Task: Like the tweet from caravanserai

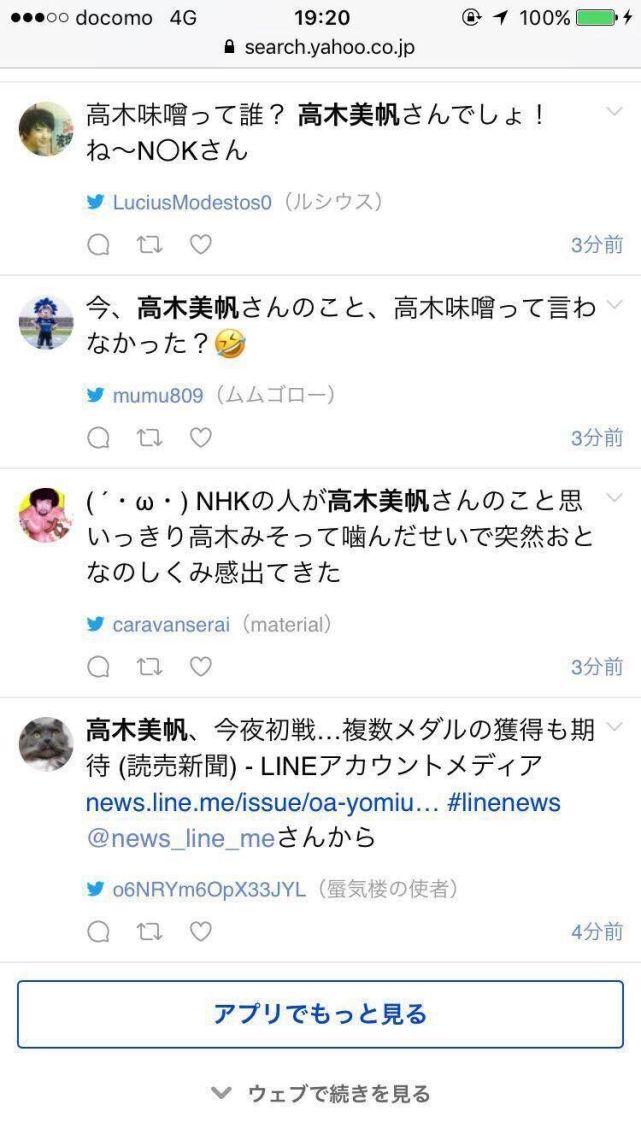Action: [201, 667]
